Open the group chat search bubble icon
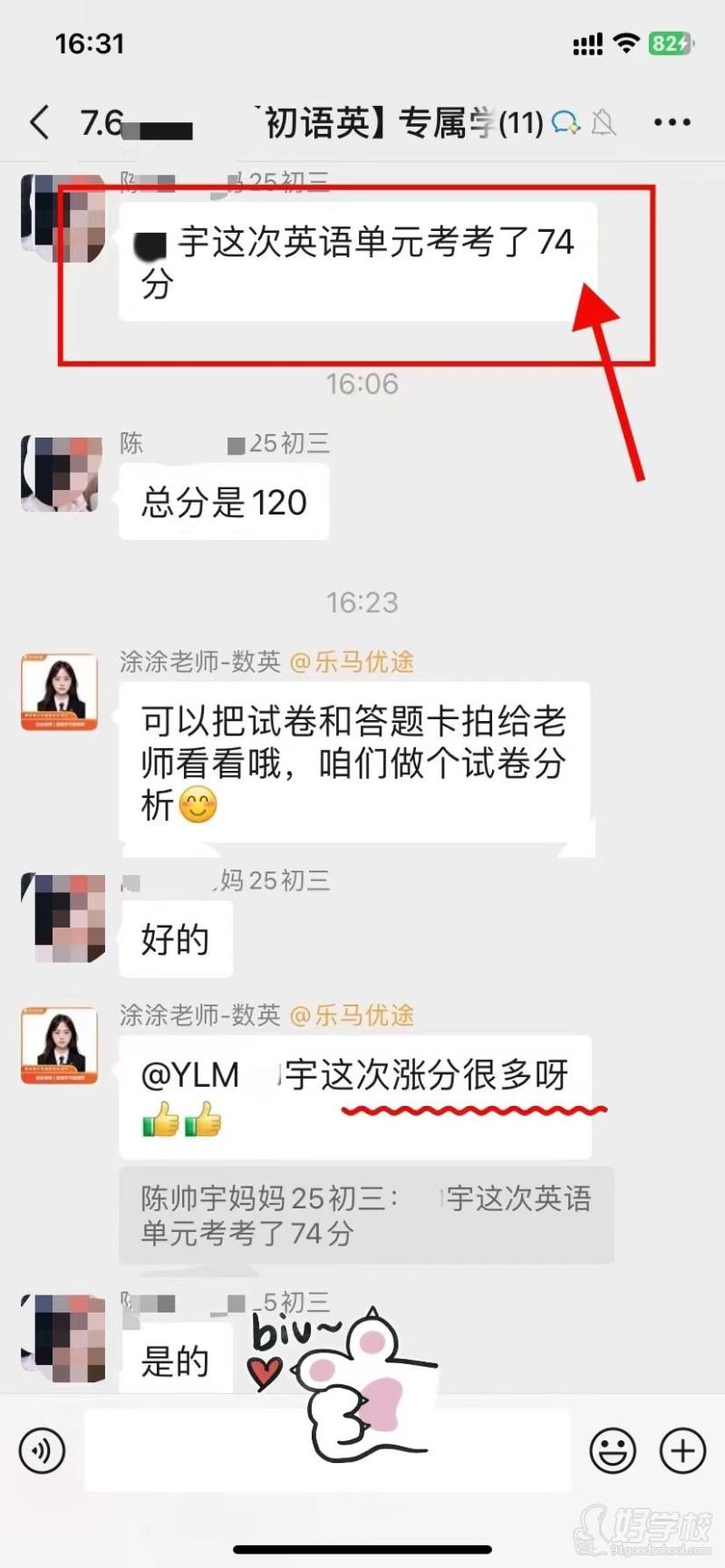The width and height of the screenshot is (725, 1568). 565,122
